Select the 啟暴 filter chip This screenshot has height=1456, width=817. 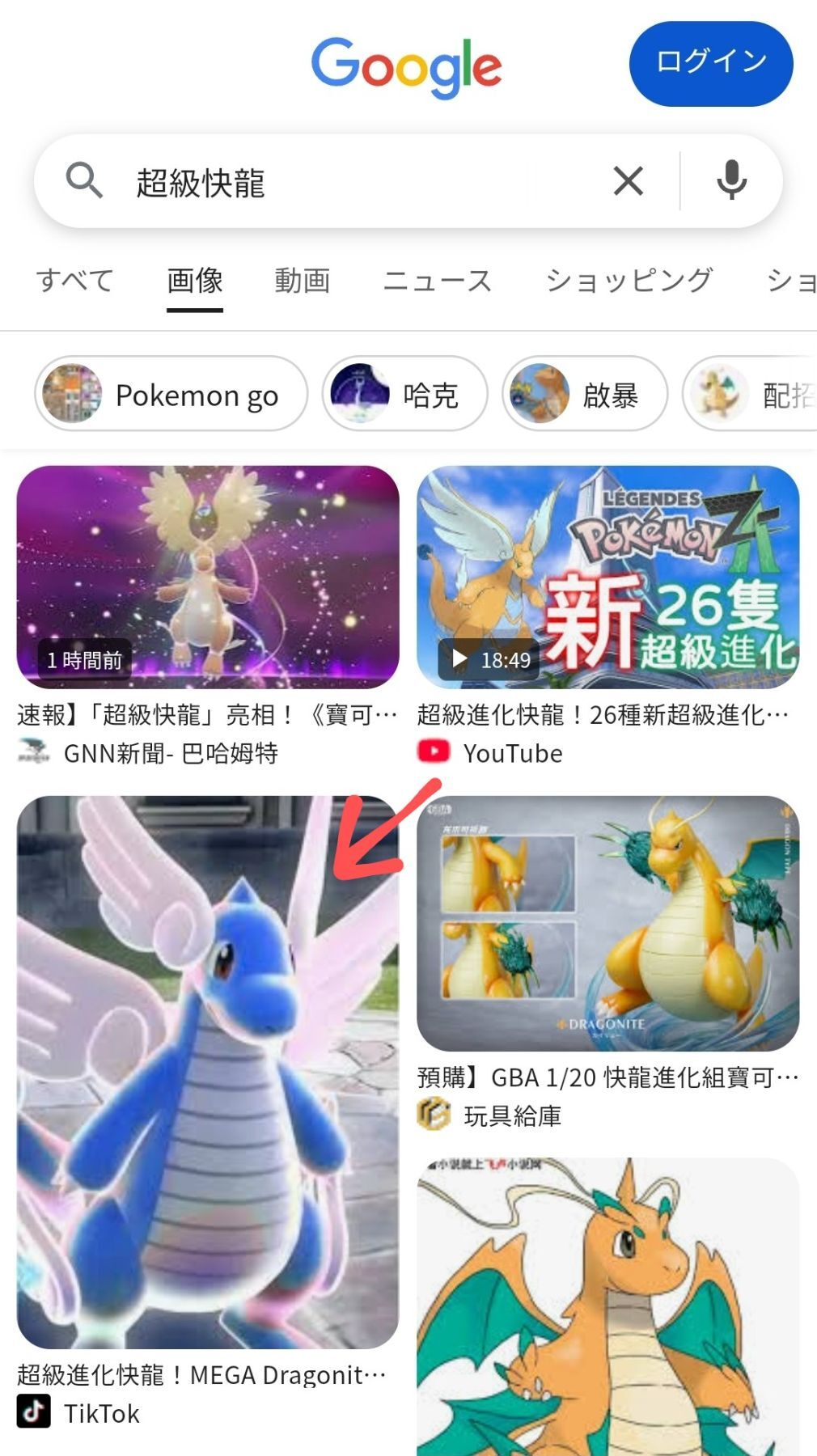585,395
